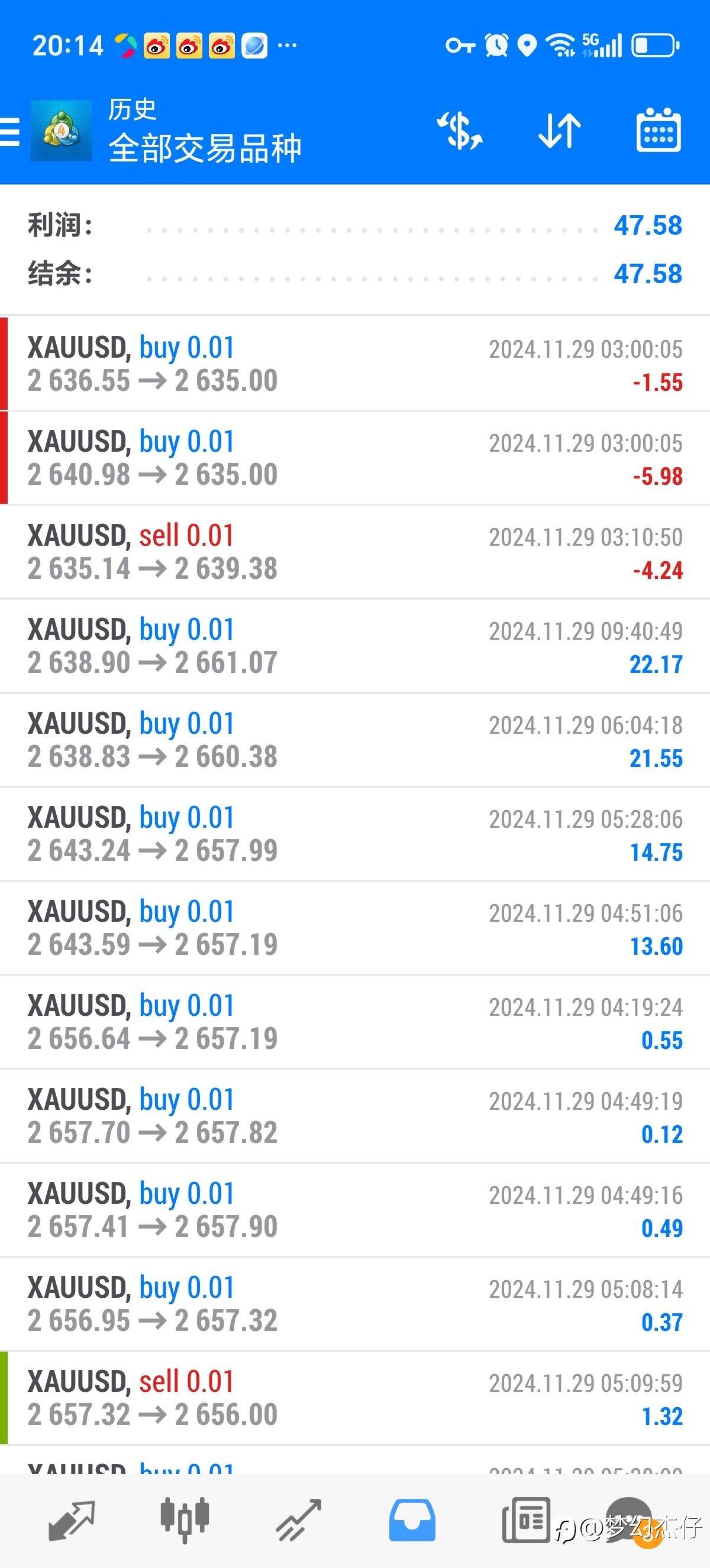Open the buy trade with -5.98 loss
Image resolution: width=710 pixels, height=1568 pixels.
(x=355, y=458)
